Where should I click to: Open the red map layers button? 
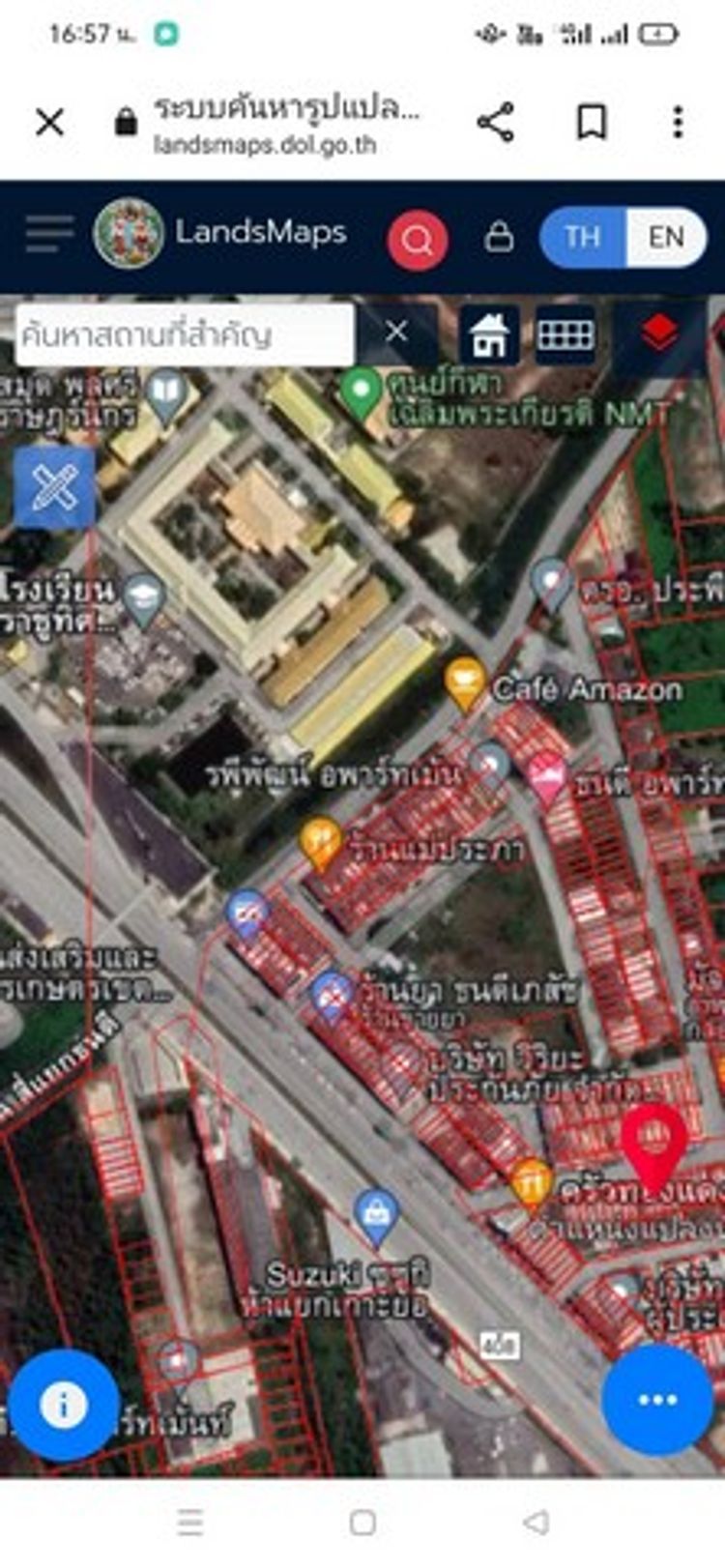pyautogui.click(x=659, y=334)
